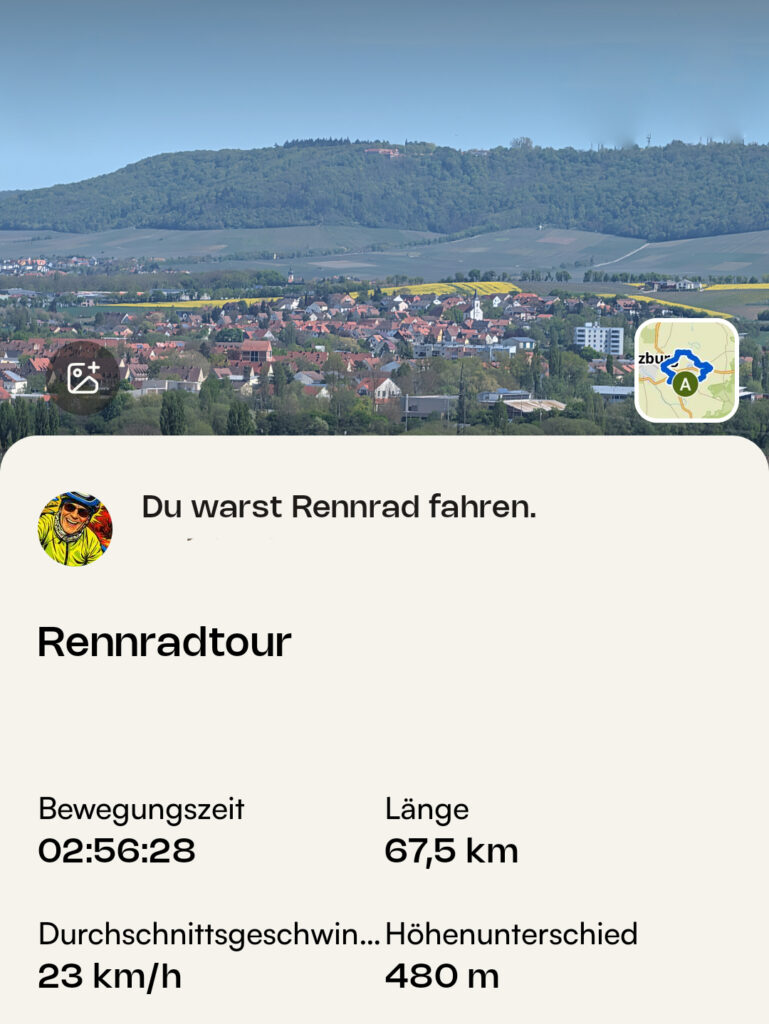This screenshot has width=769, height=1024.
Task: Open the route map thumbnail
Action: pos(686,370)
